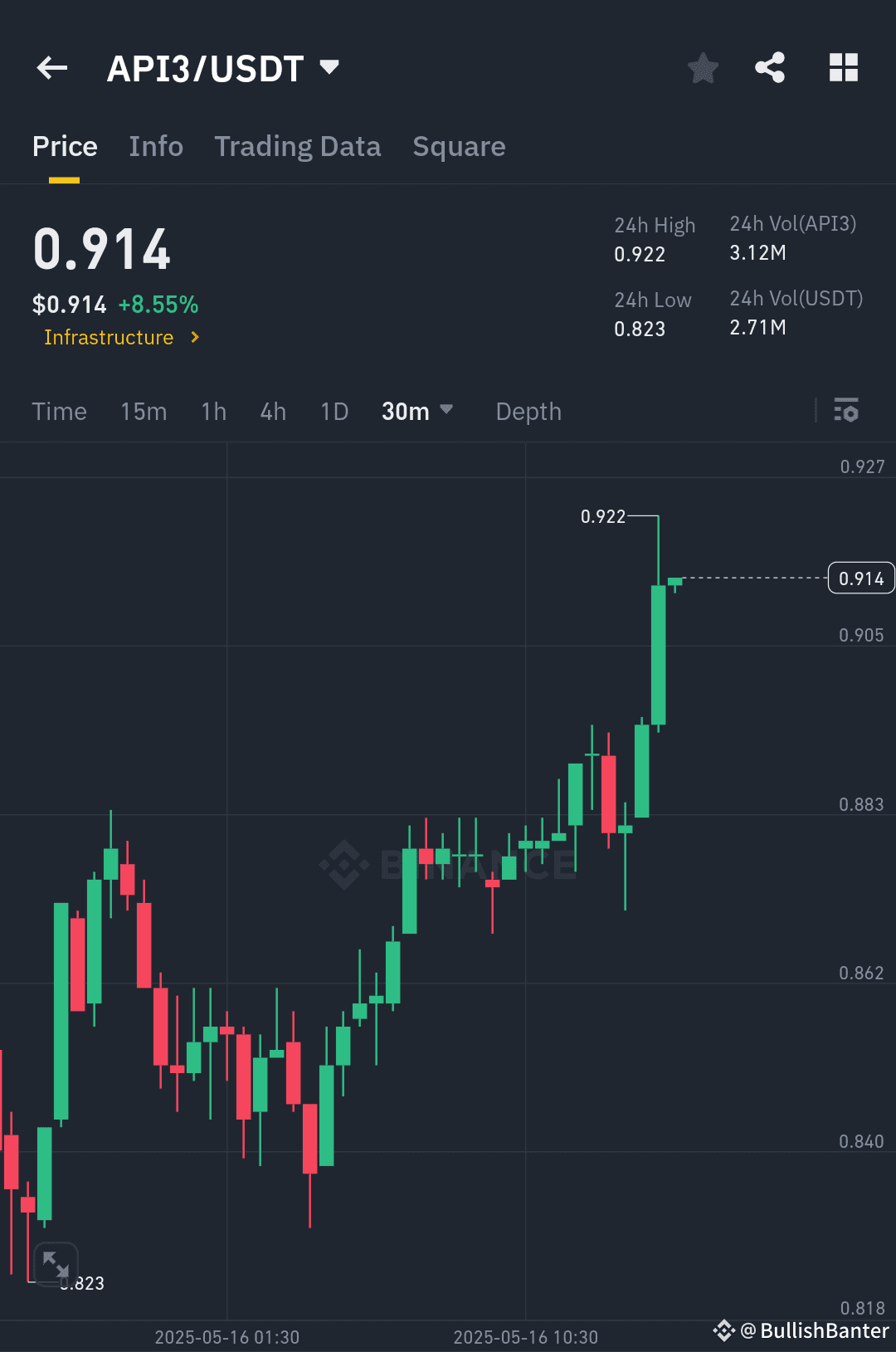
Task: Open the 30m interval dropdown
Action: (417, 411)
